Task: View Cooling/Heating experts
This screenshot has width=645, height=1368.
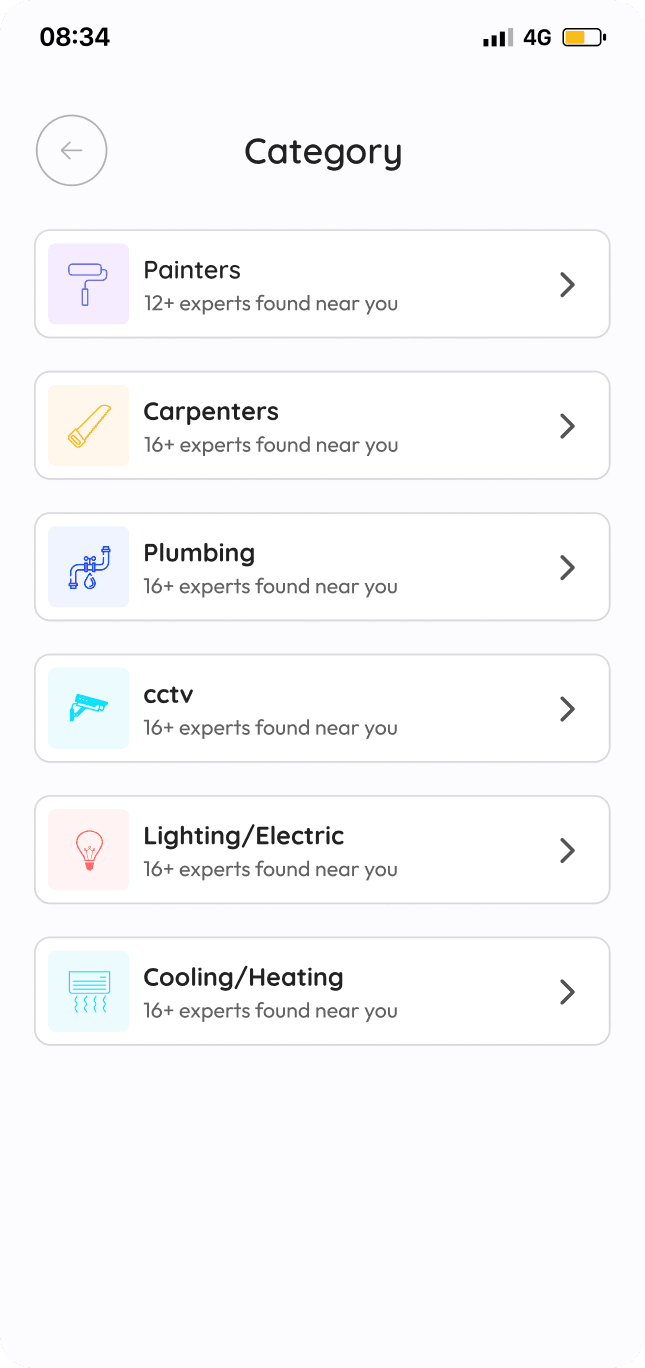Action: tap(322, 992)
